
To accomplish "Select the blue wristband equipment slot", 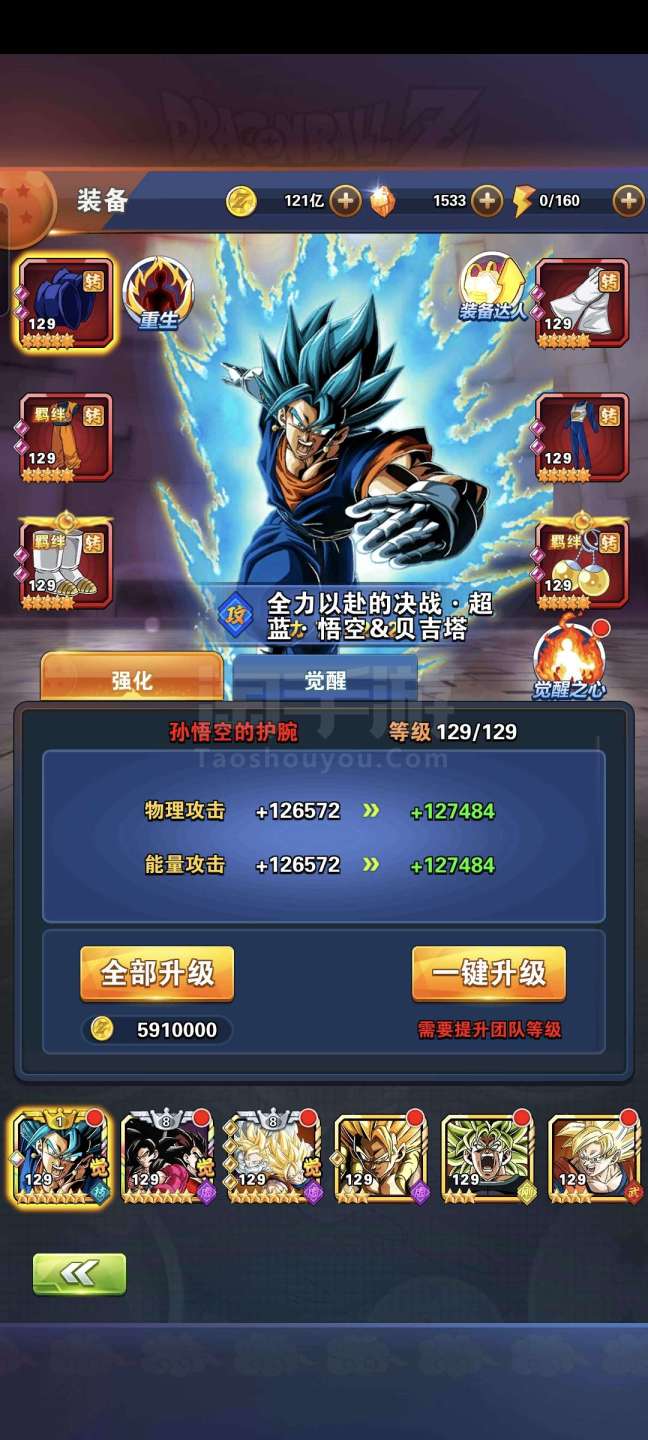I will (65, 303).
